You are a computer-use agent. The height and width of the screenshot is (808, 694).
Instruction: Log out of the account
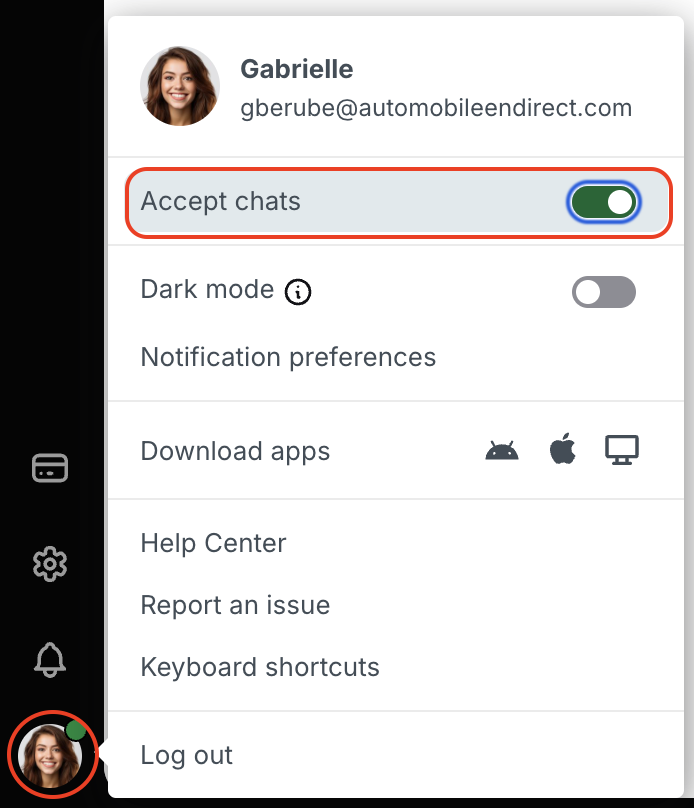pos(187,755)
